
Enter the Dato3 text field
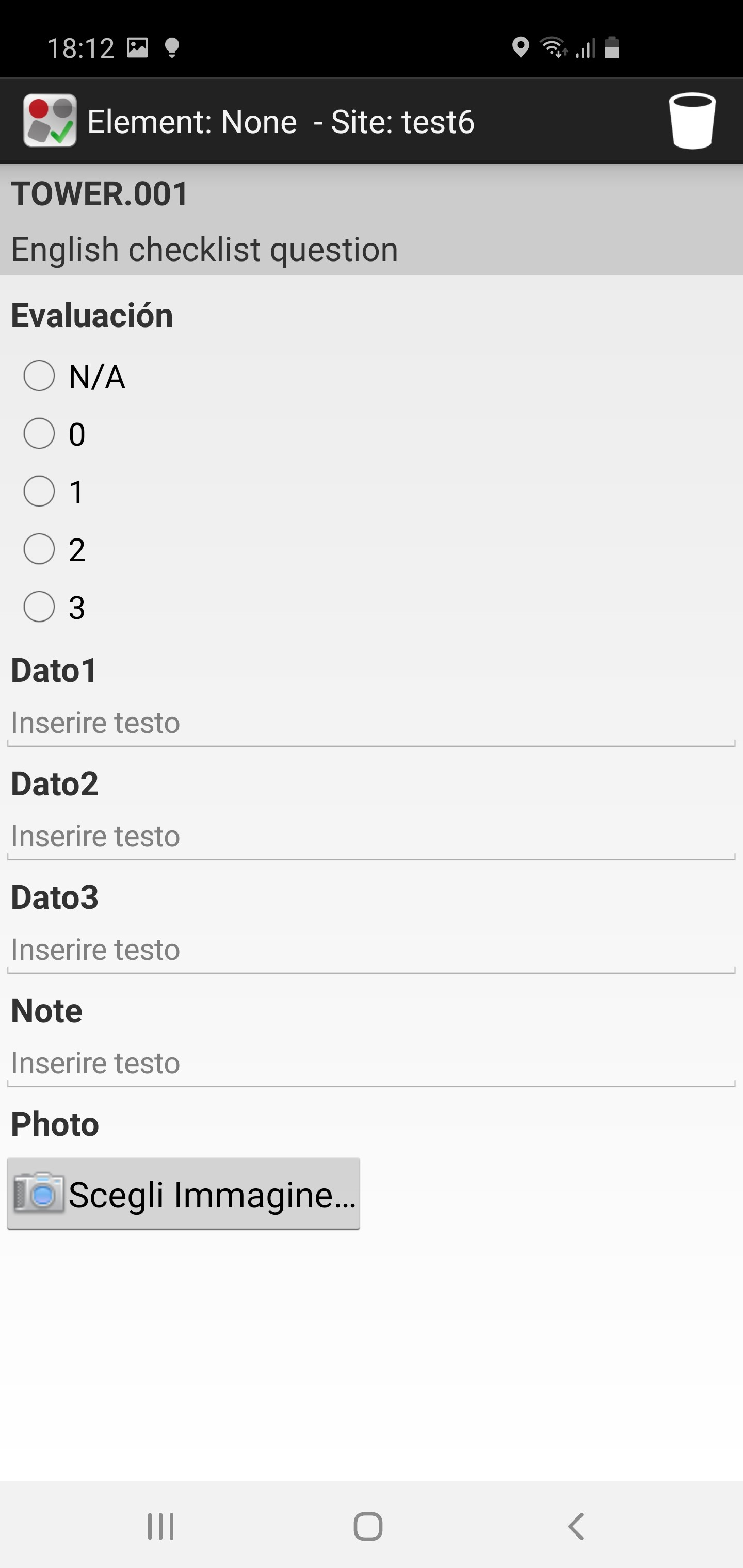tap(372, 950)
